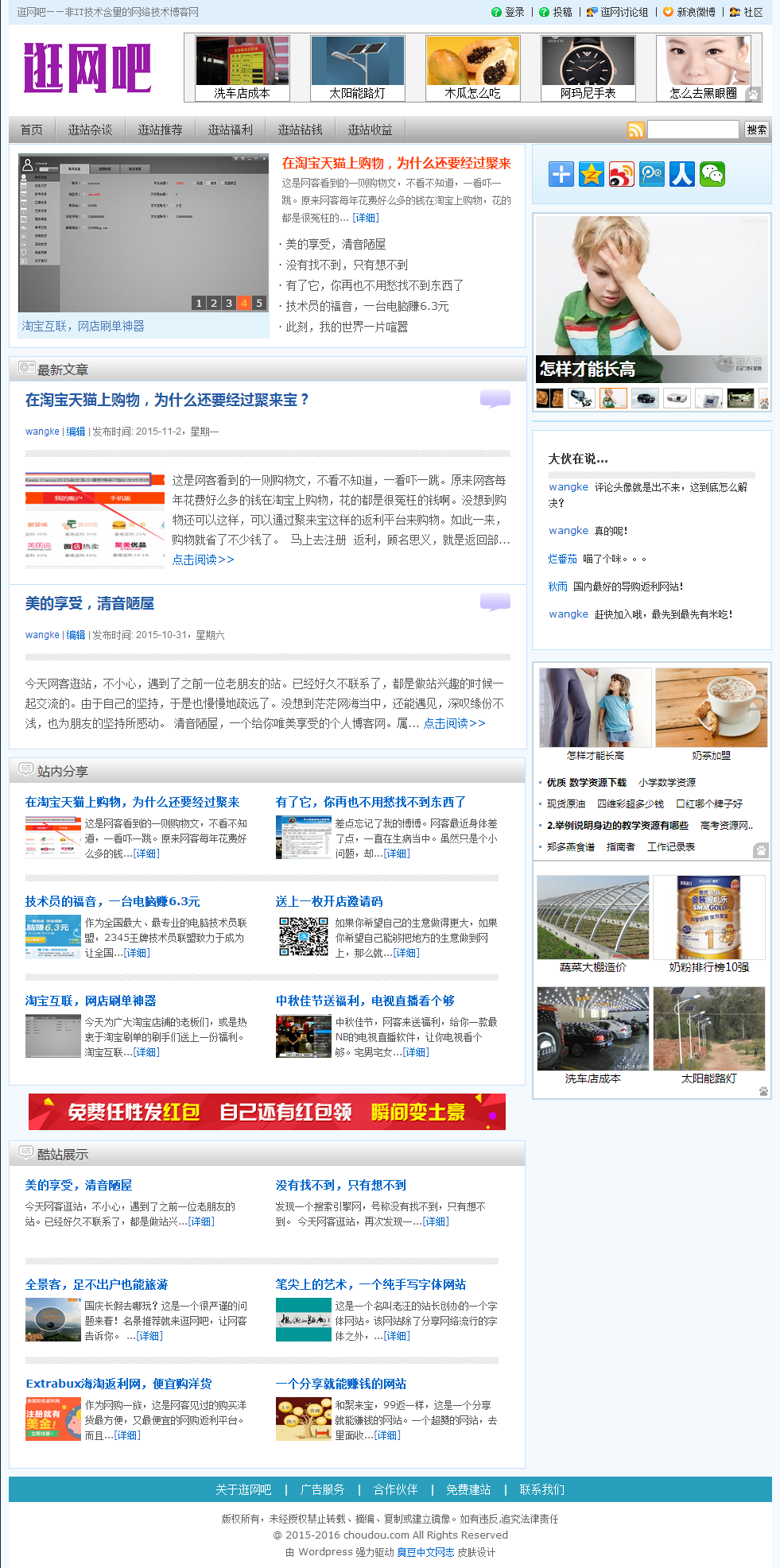Open the 逛站钻钱 navigation tab
The width and height of the screenshot is (780, 1568).
point(300,130)
